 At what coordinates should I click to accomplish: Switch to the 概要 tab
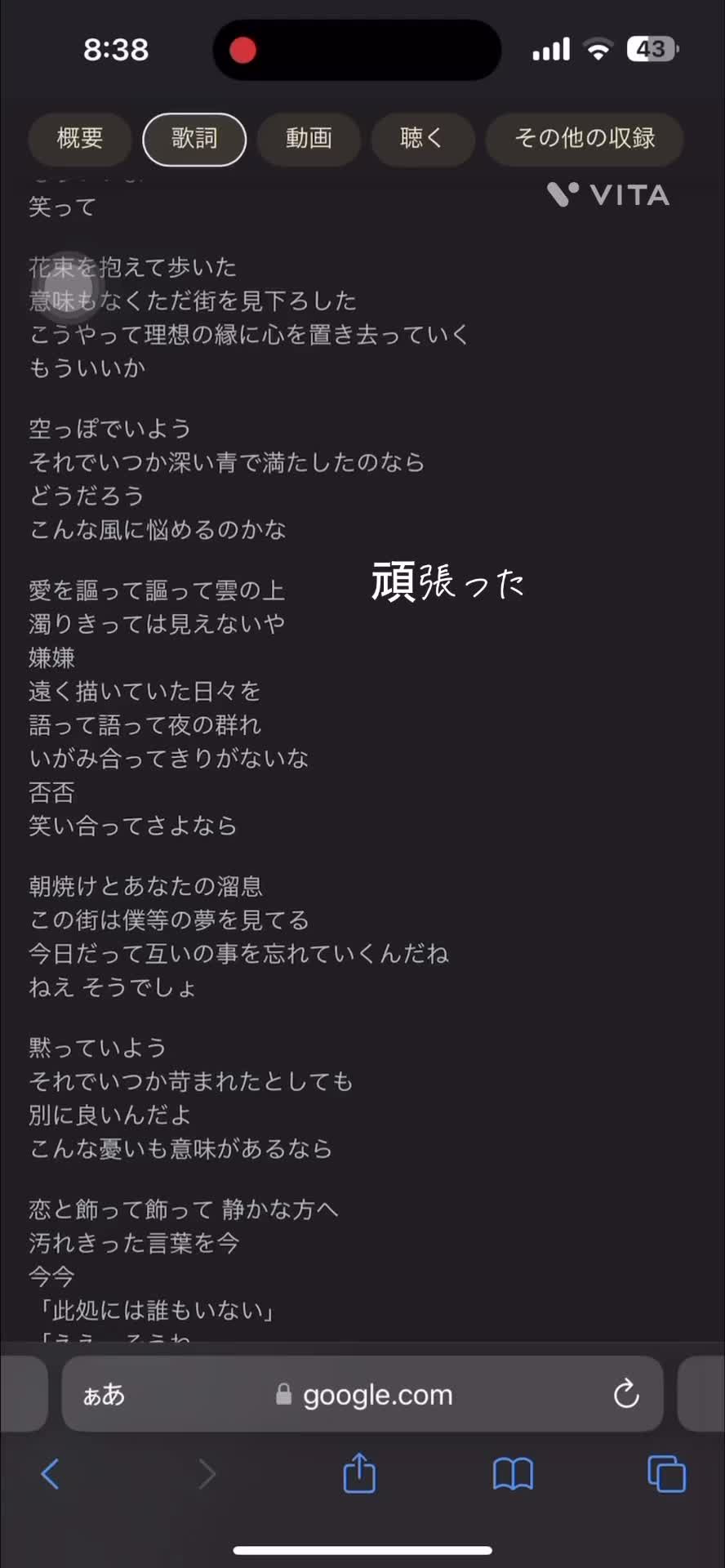tap(80, 139)
